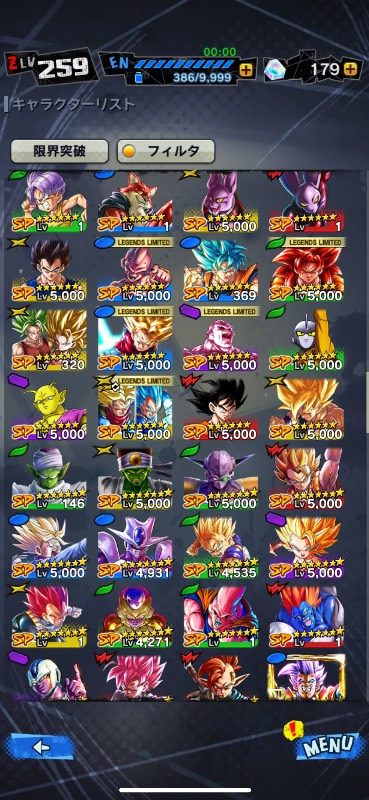Open the フィルタ filter button
The height and width of the screenshot is (800, 369).
[166, 151]
